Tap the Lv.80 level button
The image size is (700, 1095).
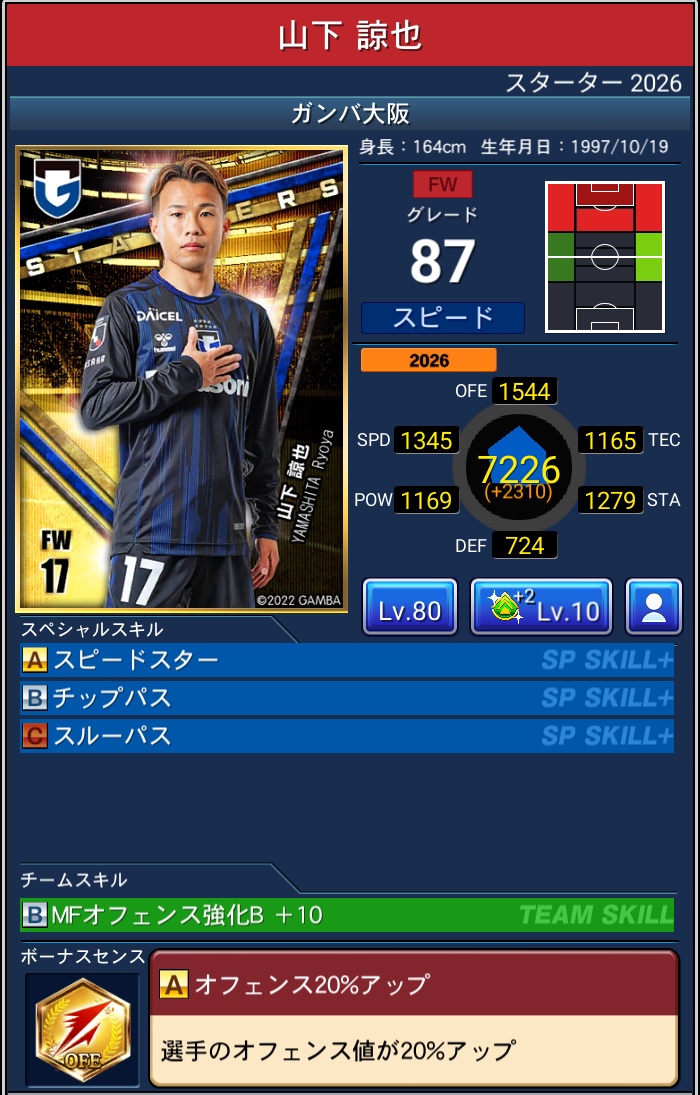click(x=410, y=607)
